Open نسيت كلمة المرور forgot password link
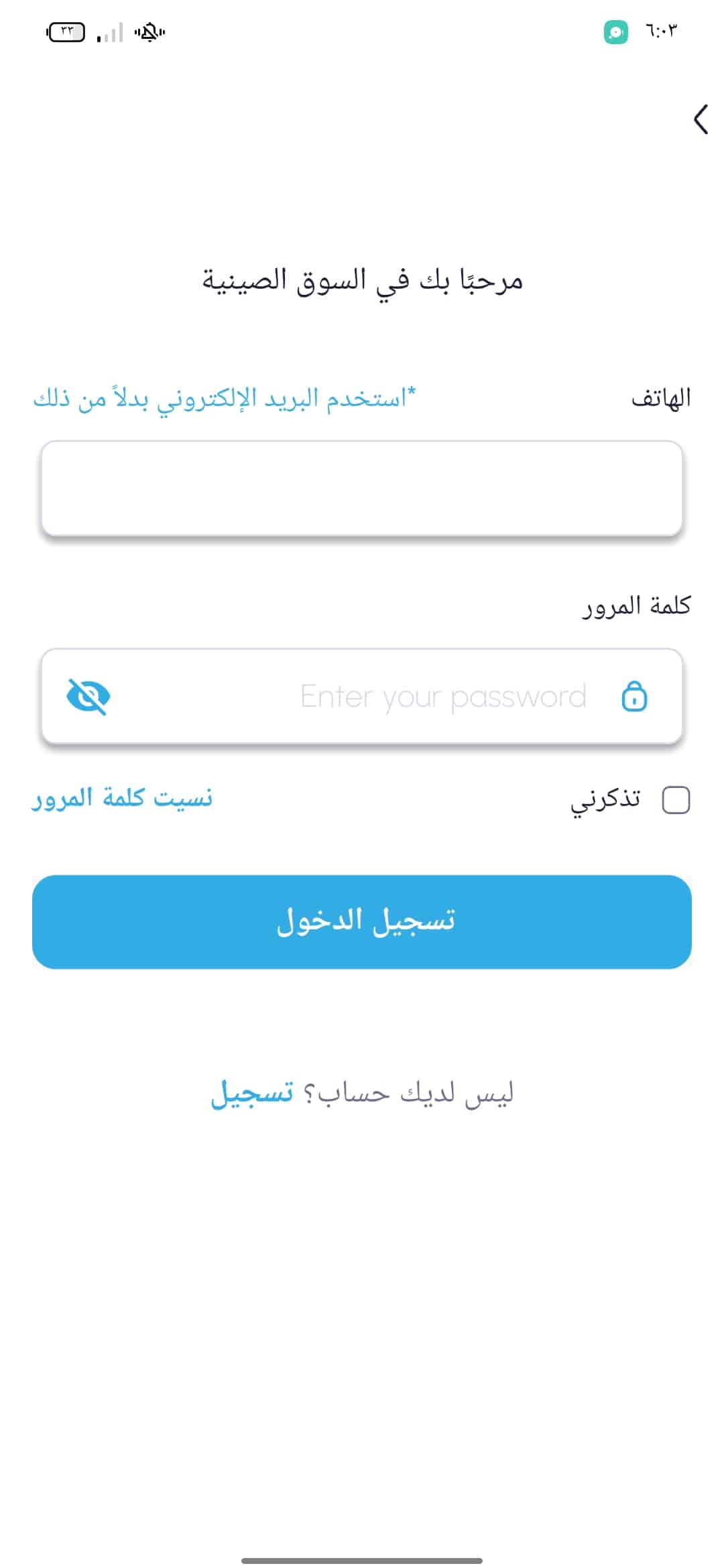 click(122, 798)
